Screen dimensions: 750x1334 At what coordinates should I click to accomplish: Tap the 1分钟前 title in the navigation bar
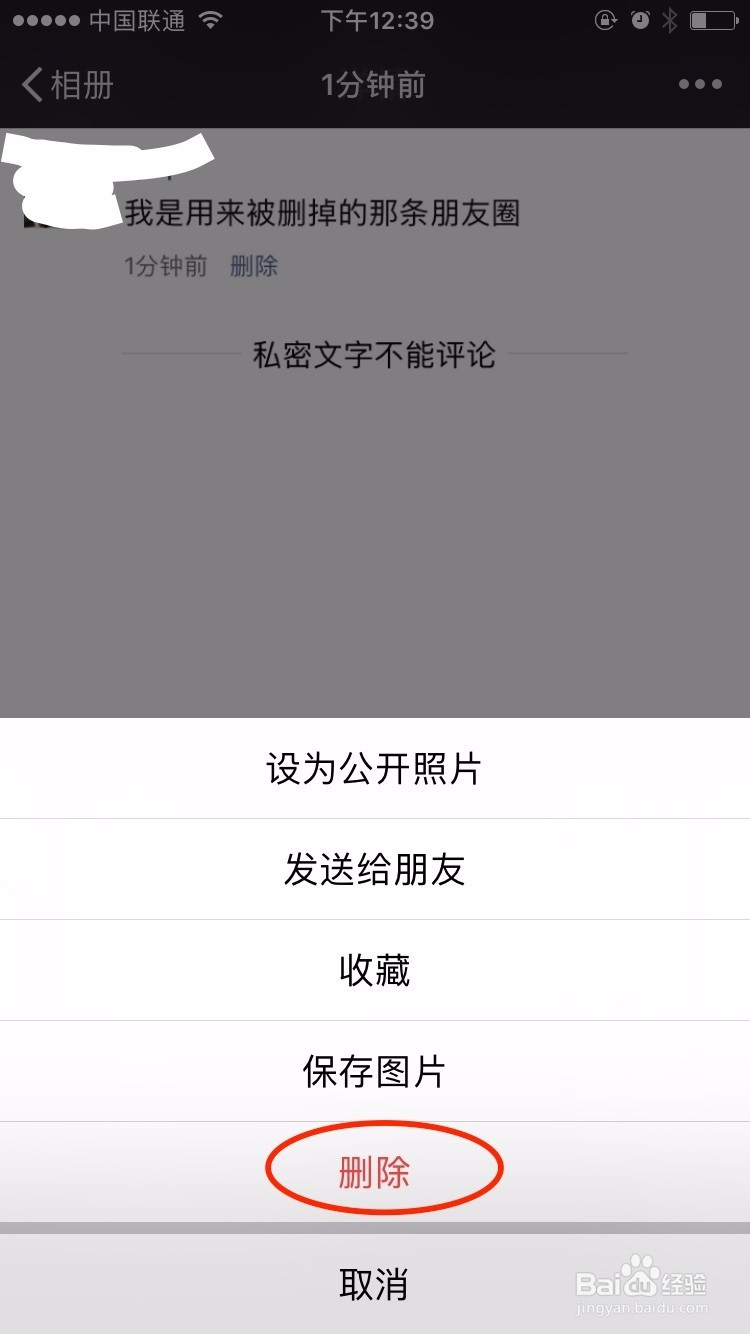point(375,85)
